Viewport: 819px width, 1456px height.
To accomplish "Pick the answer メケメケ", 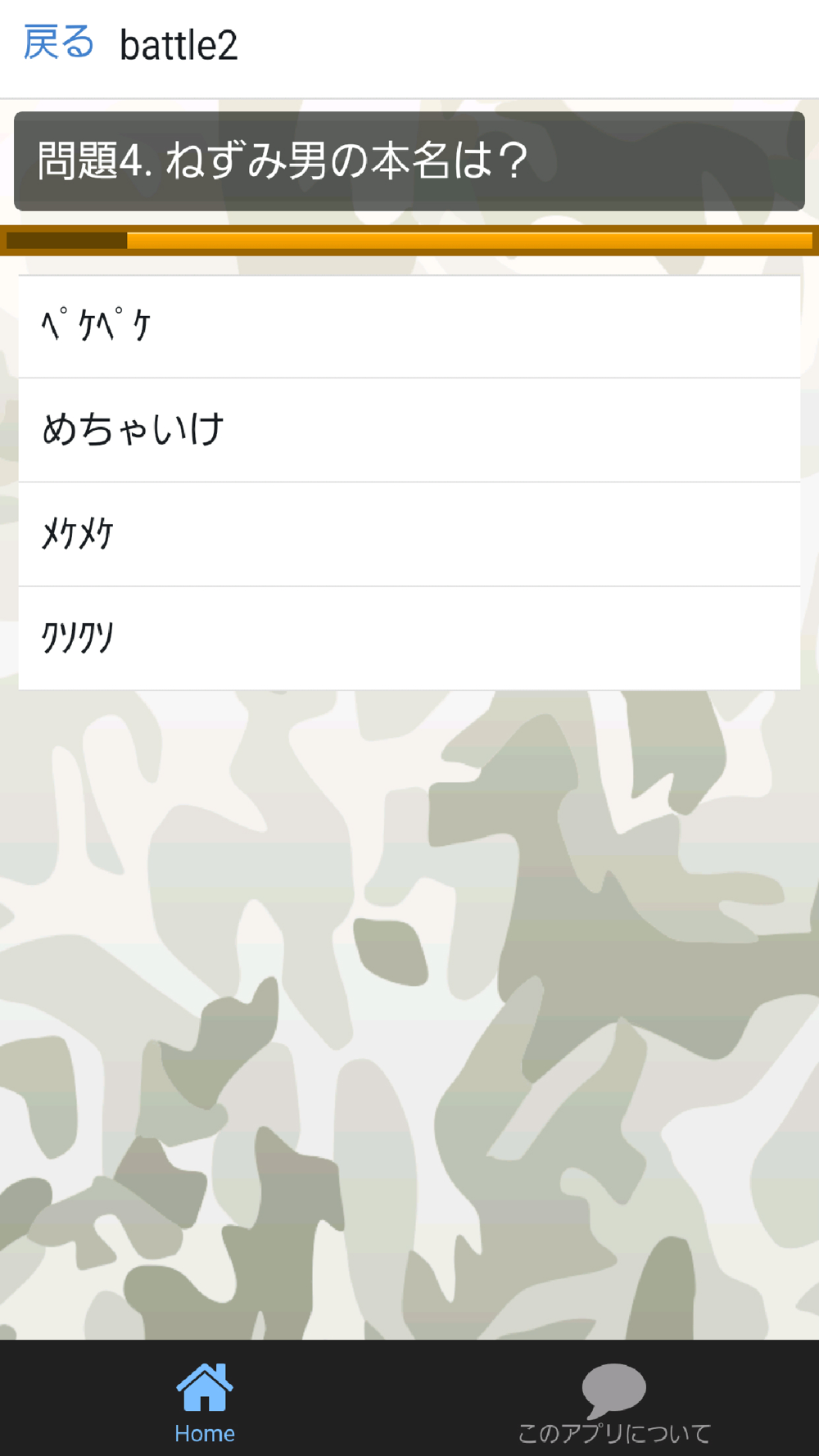I will [x=409, y=534].
